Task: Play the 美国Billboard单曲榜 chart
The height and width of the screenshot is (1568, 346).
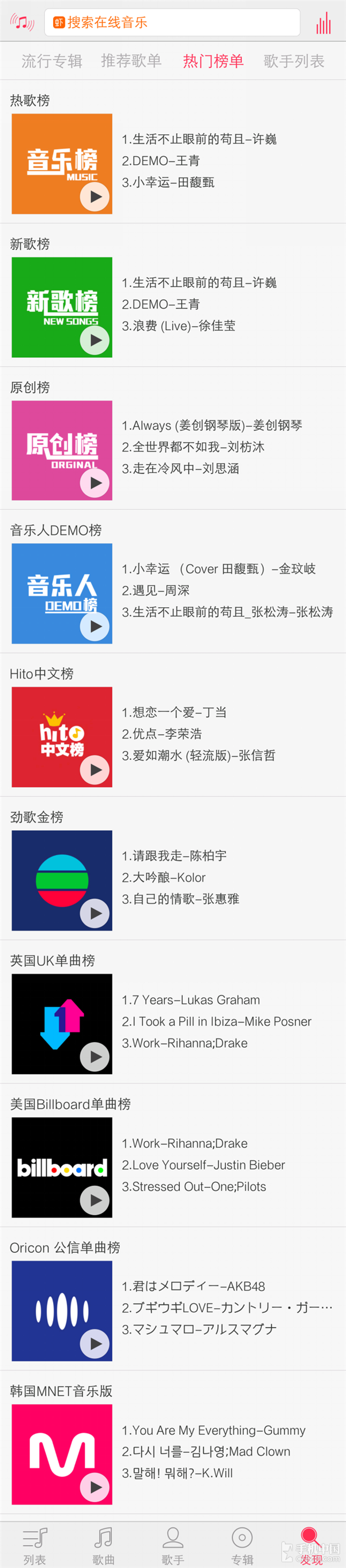Action: point(95,1200)
